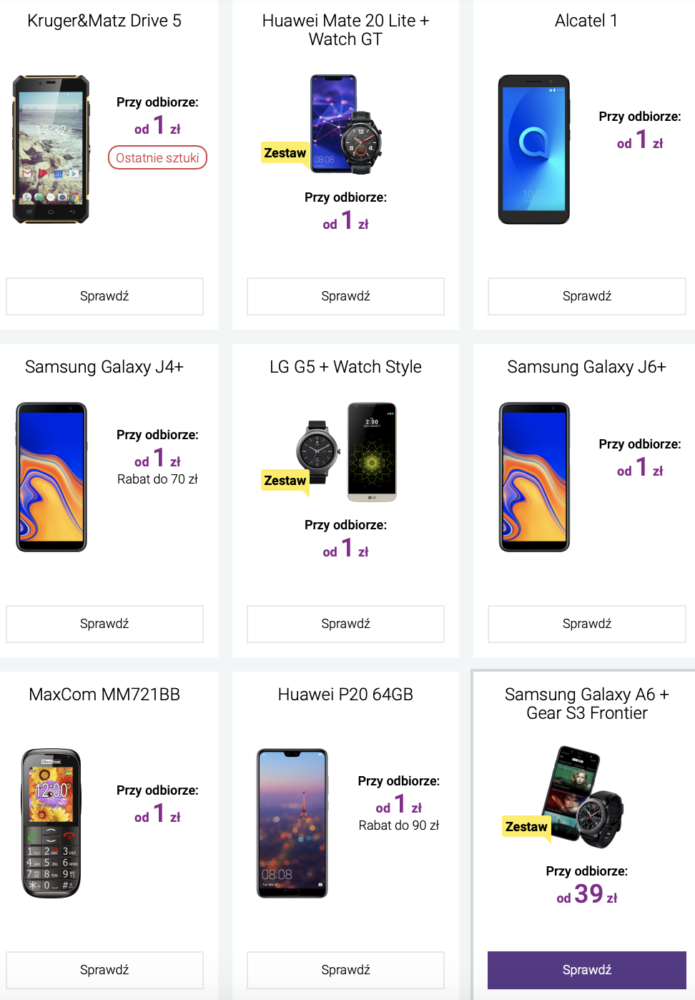Tap purple Sprawdź for Galaxy A6 + Gear S3
Screen dimensions: 695x1000
tap(586, 970)
